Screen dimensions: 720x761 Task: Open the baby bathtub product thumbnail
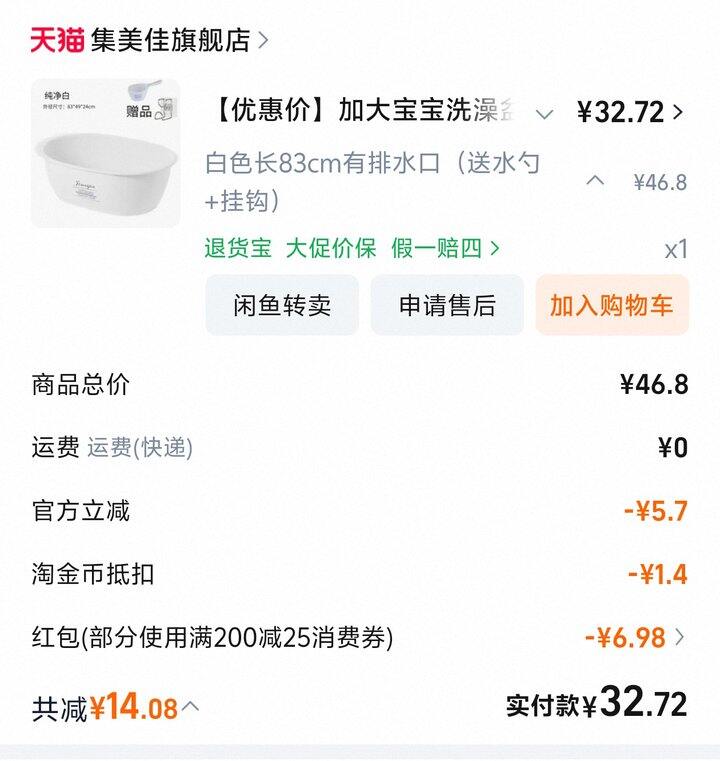[x=105, y=153]
